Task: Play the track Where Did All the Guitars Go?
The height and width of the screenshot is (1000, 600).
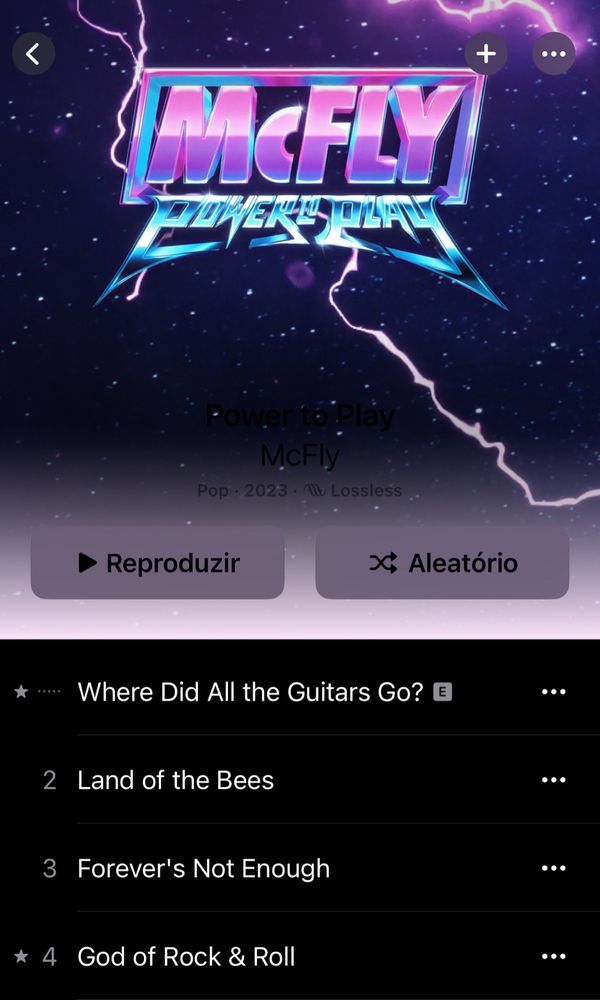Action: pos(250,692)
